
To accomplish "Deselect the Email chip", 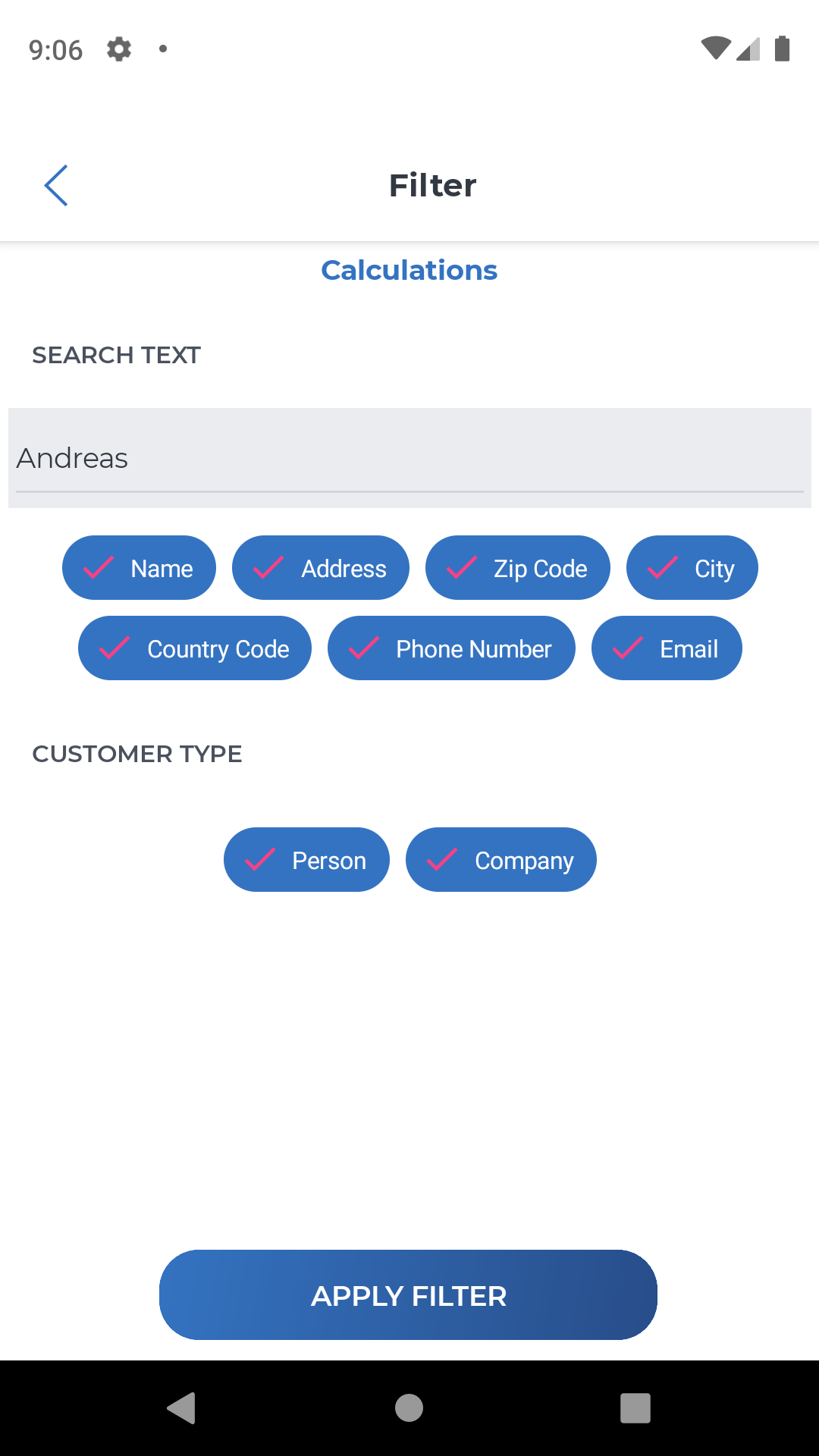I will click(x=667, y=648).
